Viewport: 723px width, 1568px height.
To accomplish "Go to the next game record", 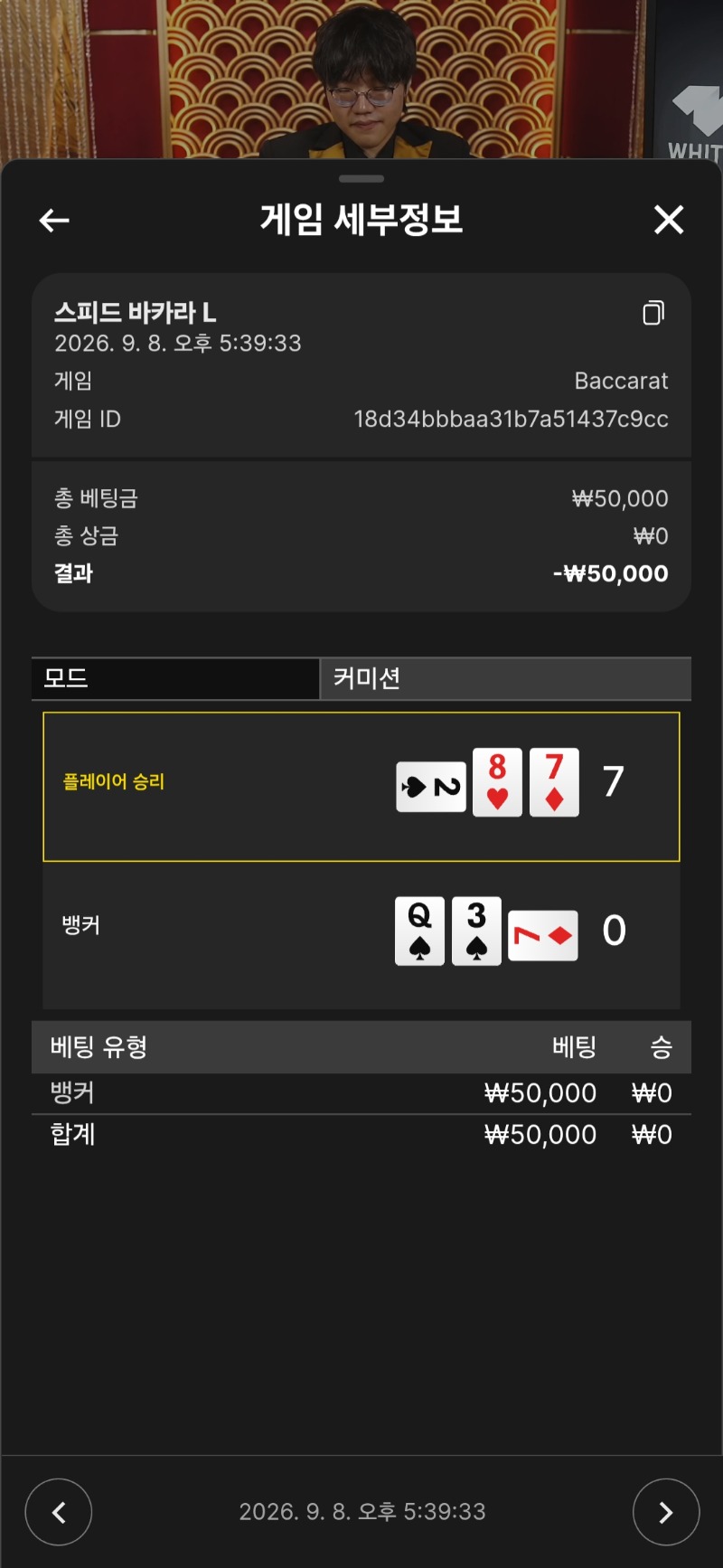I will [666, 1512].
